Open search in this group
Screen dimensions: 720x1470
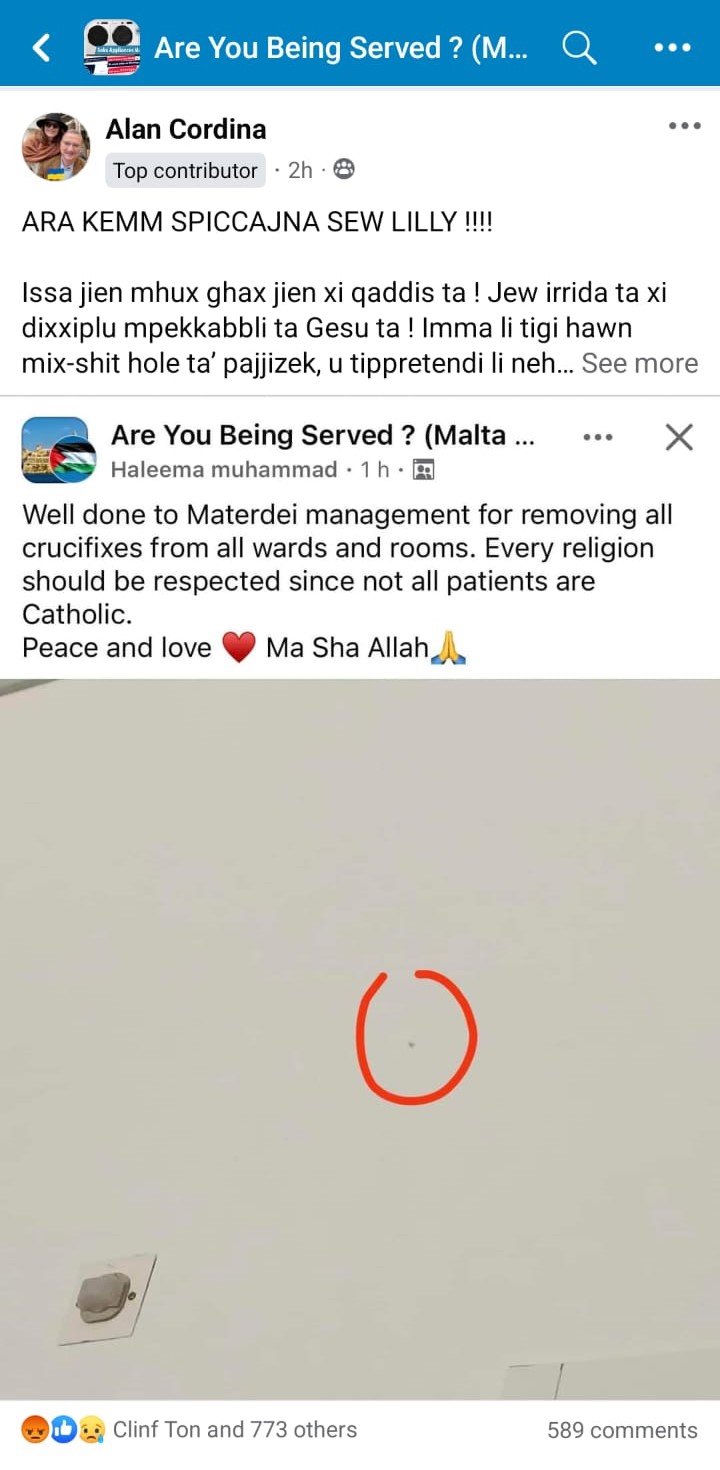pyautogui.click(x=579, y=47)
